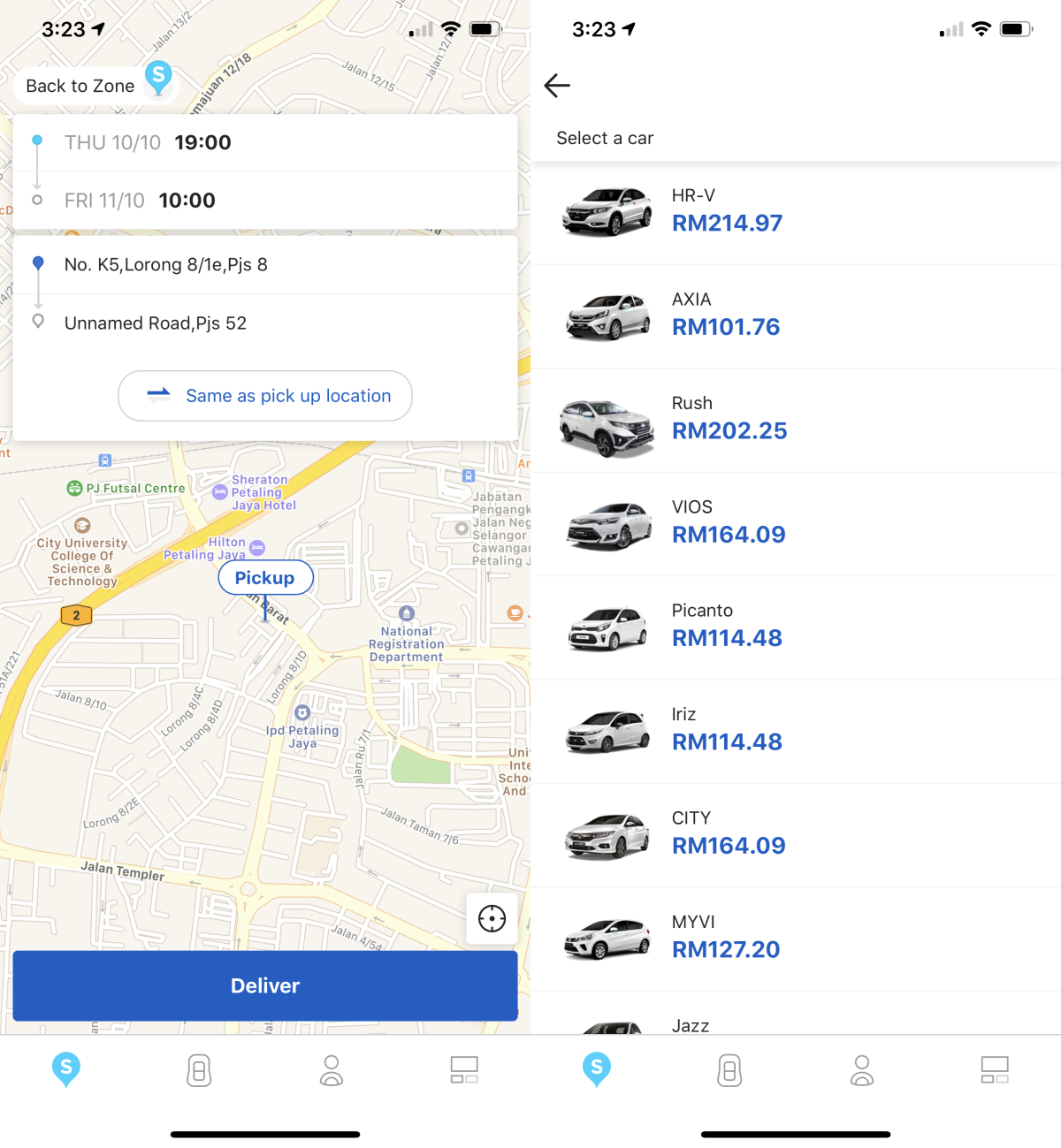Confirm with the Deliver button
This screenshot has width=1061, height=1148.
265,985
